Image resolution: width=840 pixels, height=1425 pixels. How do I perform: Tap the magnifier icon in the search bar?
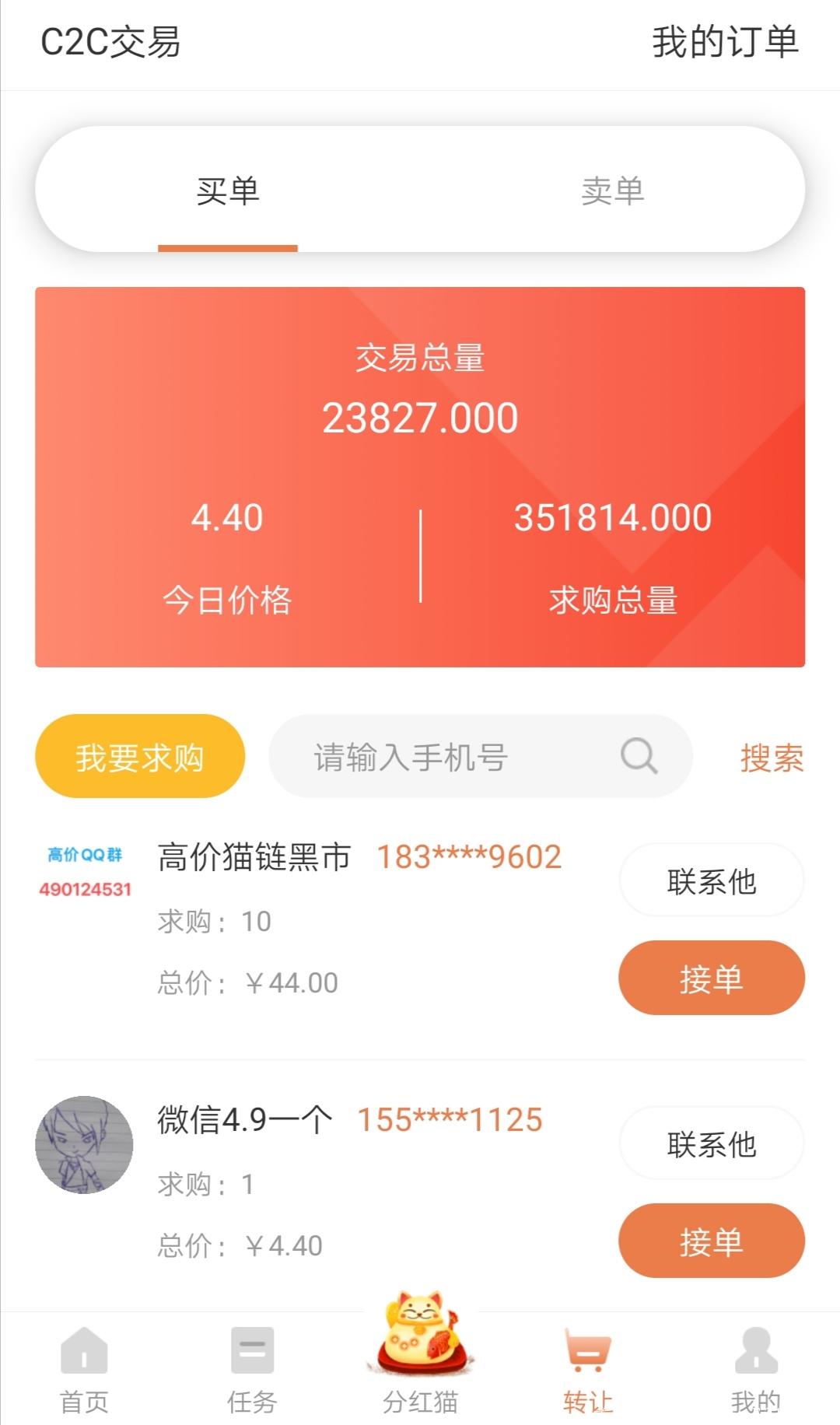pos(638,755)
